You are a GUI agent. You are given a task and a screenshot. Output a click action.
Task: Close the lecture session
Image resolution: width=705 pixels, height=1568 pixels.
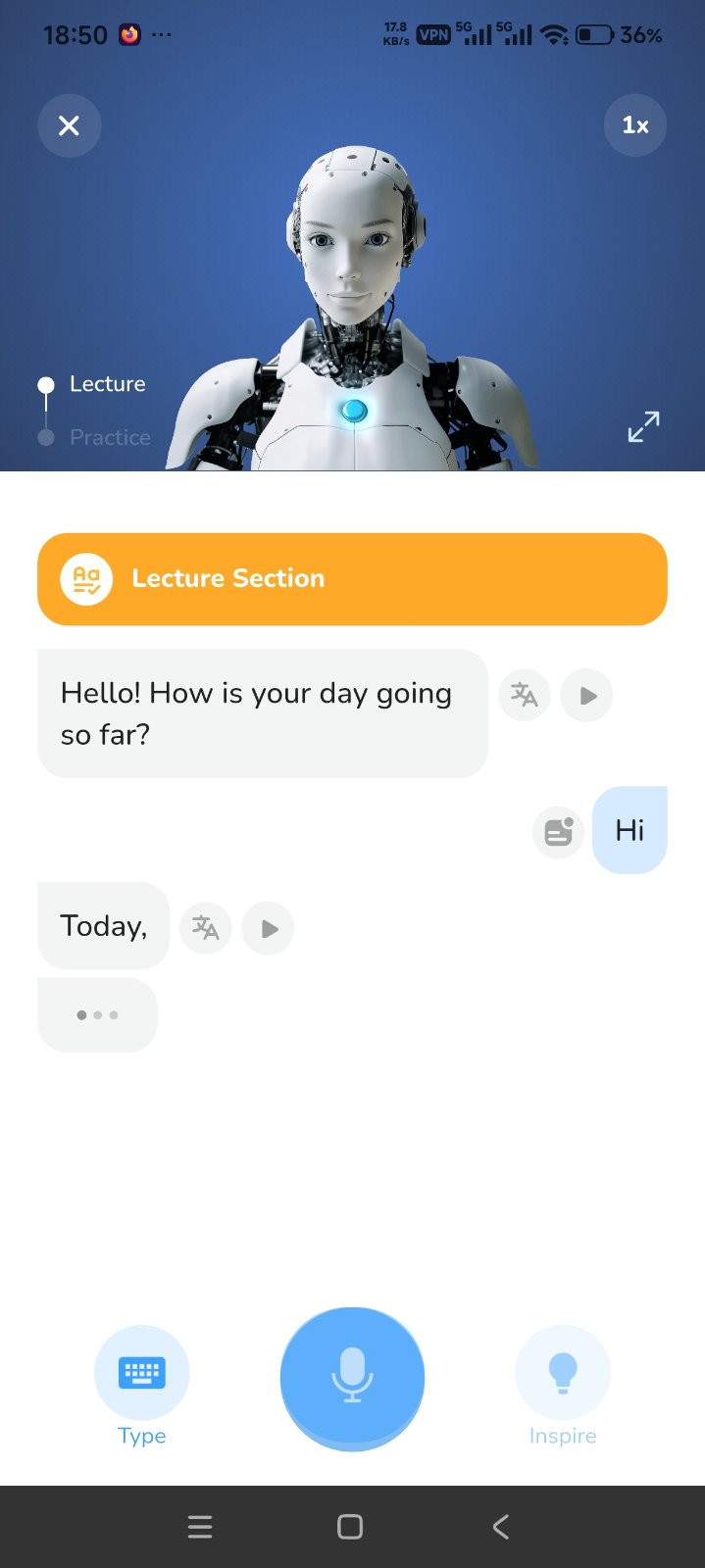(69, 125)
